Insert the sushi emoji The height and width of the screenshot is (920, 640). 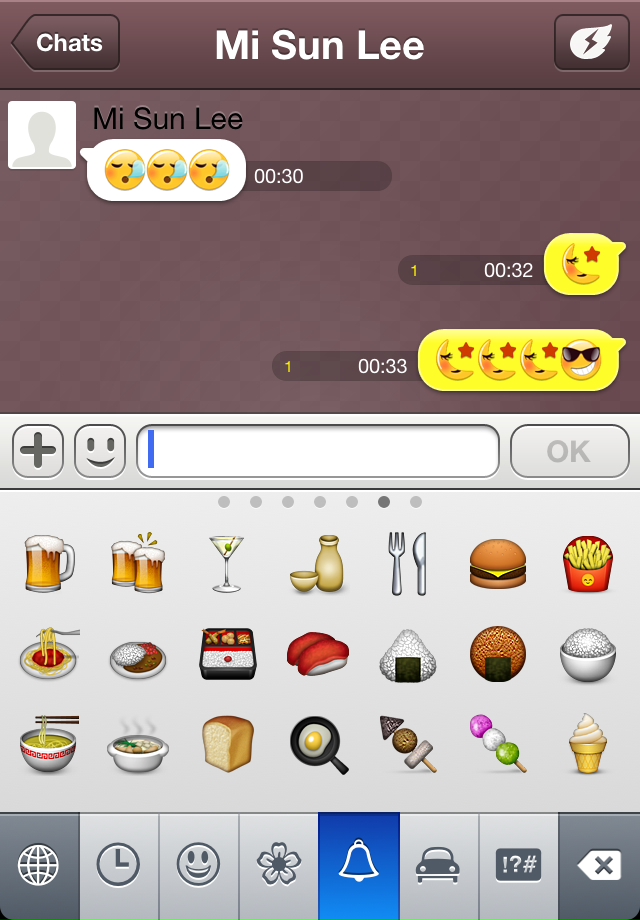tap(317, 654)
